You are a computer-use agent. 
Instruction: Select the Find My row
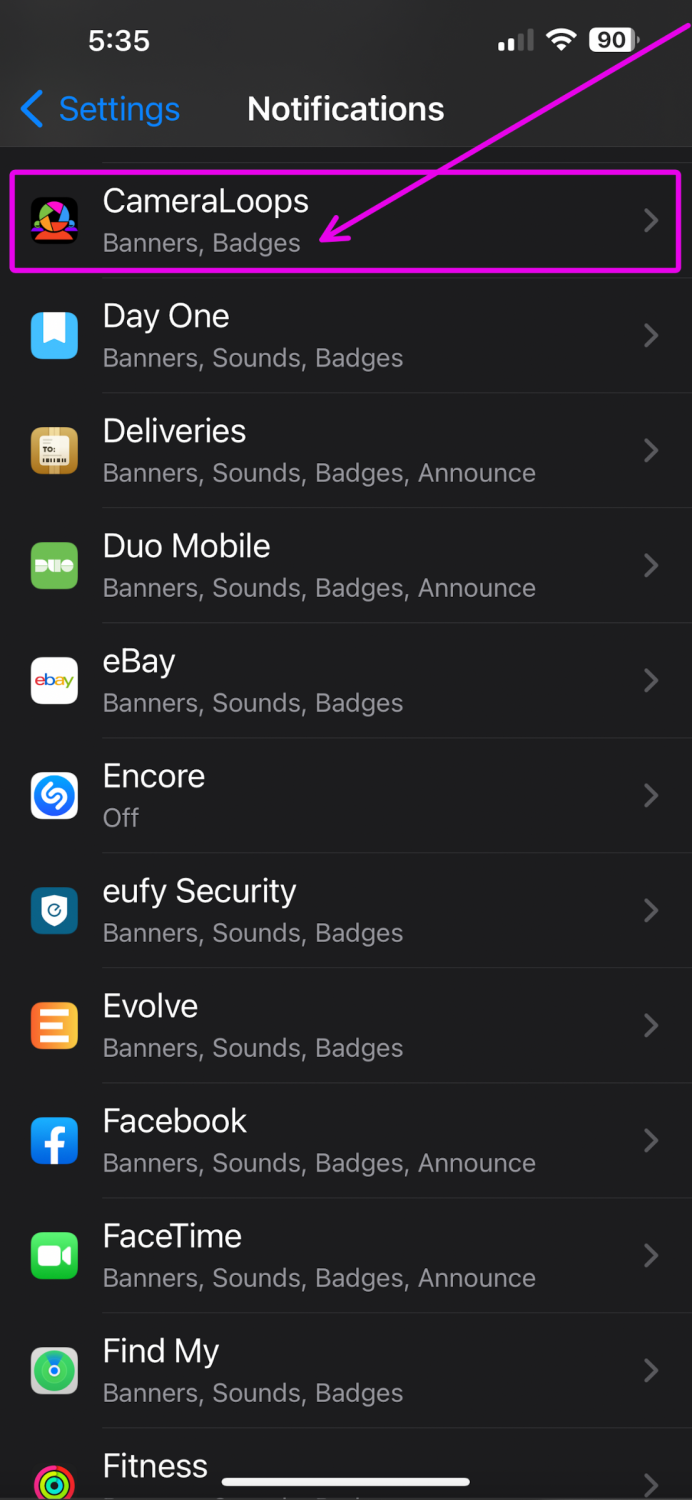[x=346, y=1371]
